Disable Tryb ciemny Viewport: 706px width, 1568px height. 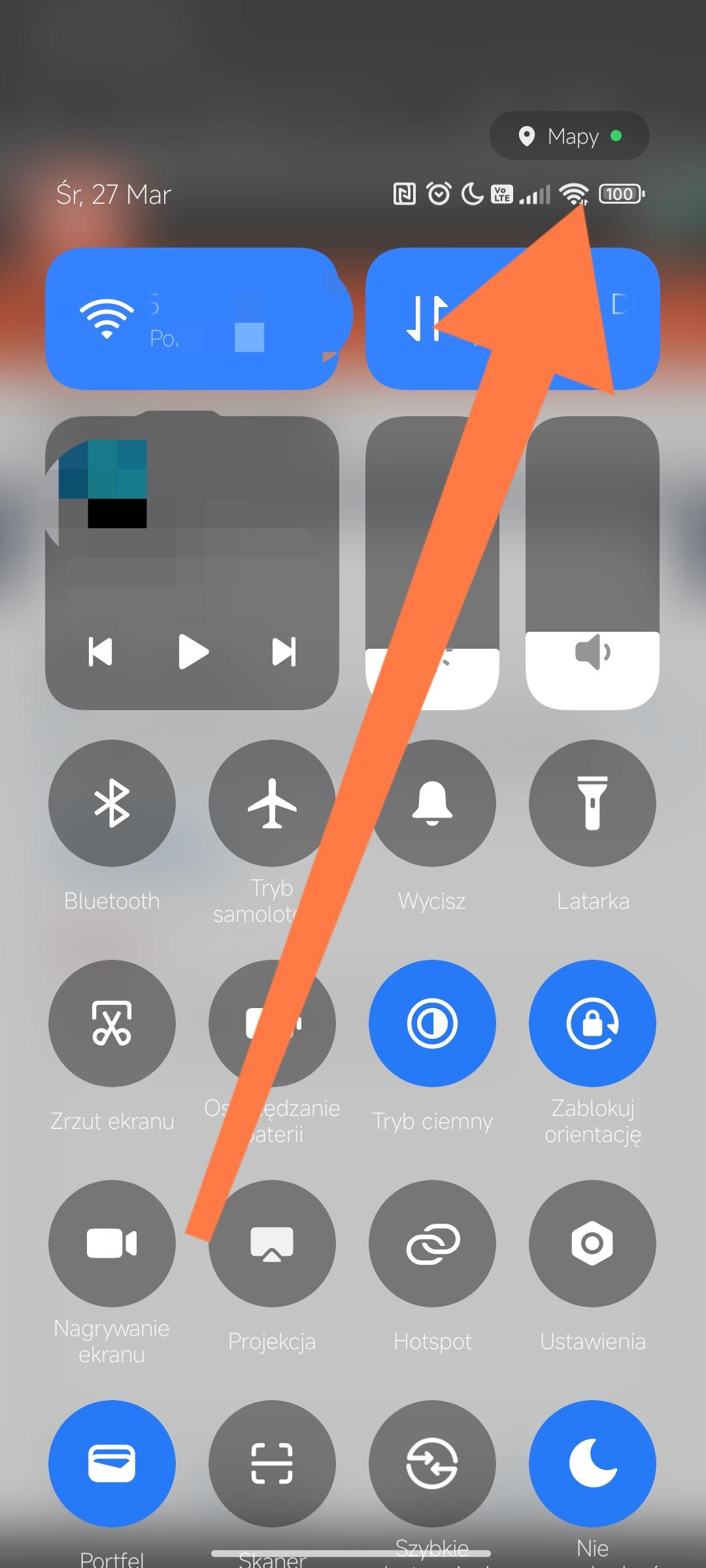pos(432,1023)
